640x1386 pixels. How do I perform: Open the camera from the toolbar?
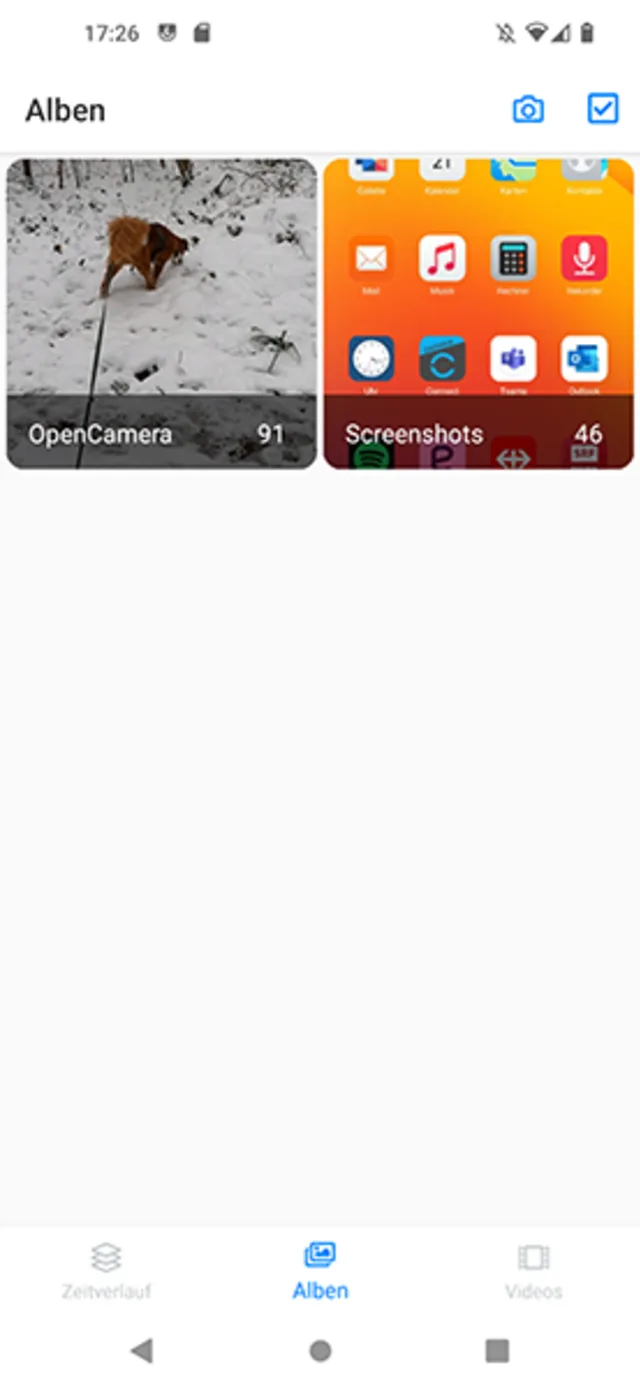point(528,109)
